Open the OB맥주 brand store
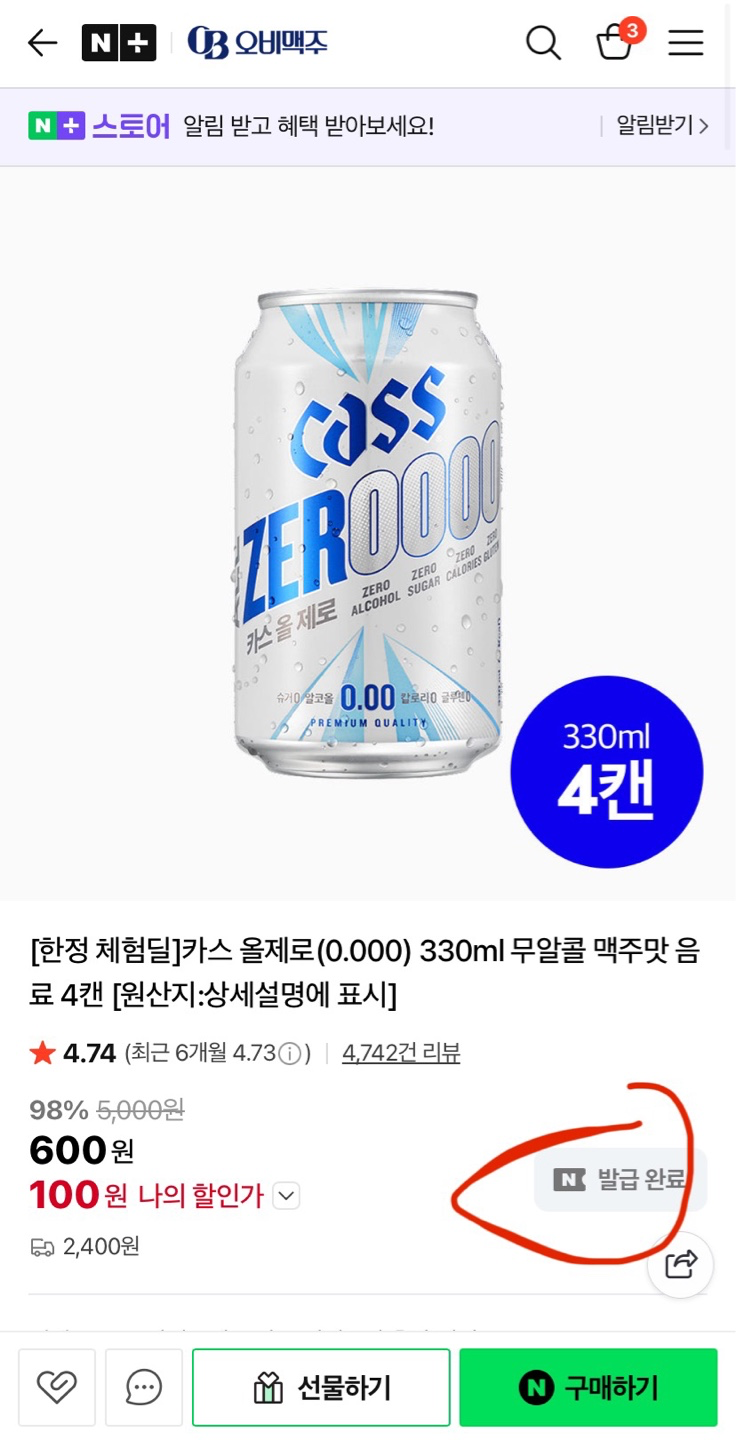This screenshot has height=1440, width=736. coord(257,43)
